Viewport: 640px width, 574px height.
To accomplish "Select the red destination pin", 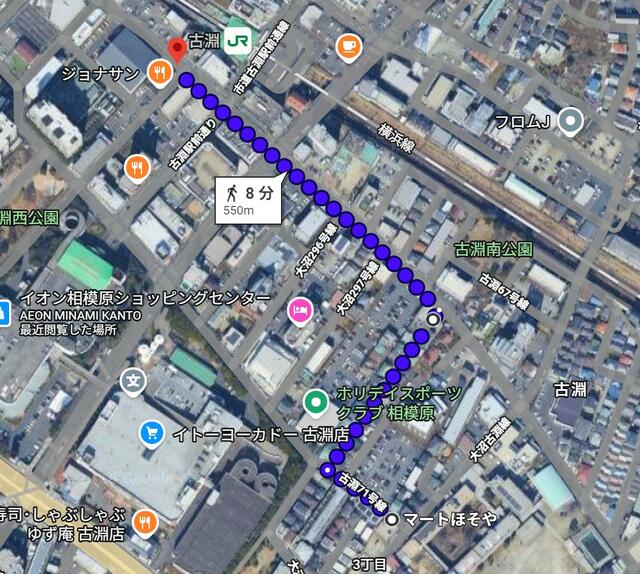I will pos(178,49).
